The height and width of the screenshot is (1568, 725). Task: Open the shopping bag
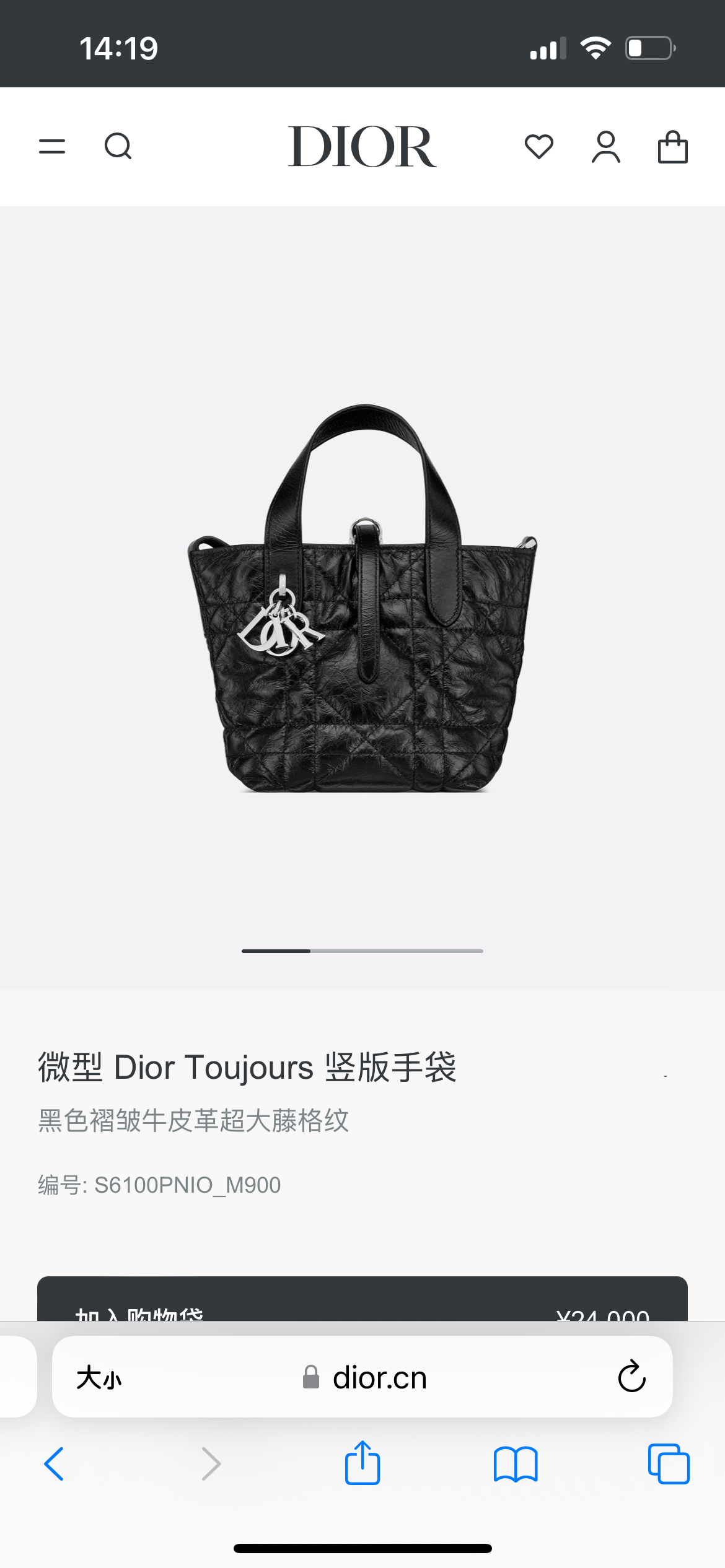[672, 147]
